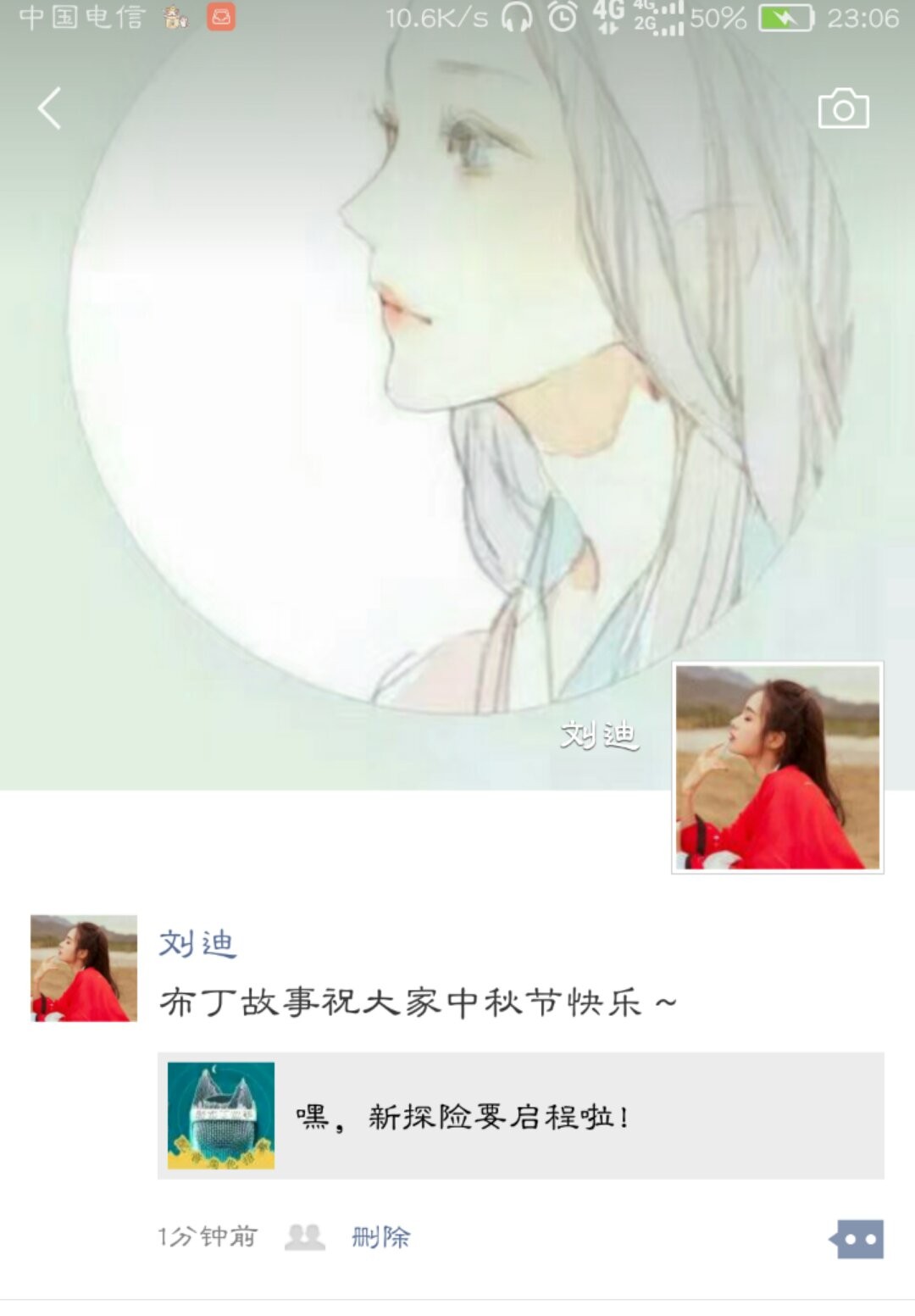Open the camera to post a moment
Image resolution: width=915 pixels, height=1316 pixels.
(842, 108)
